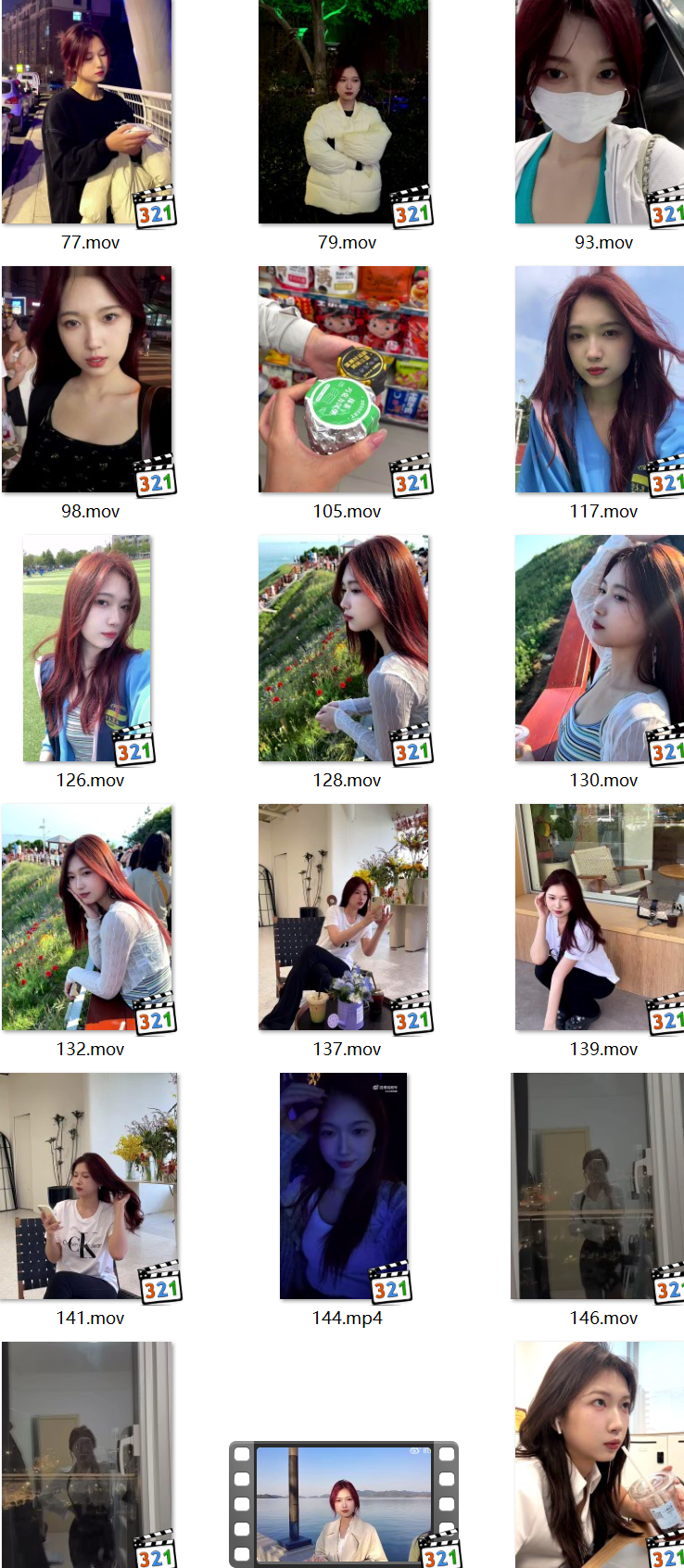The image size is (684, 1568).
Task: Open the 105.mov clip
Action: click(x=343, y=379)
